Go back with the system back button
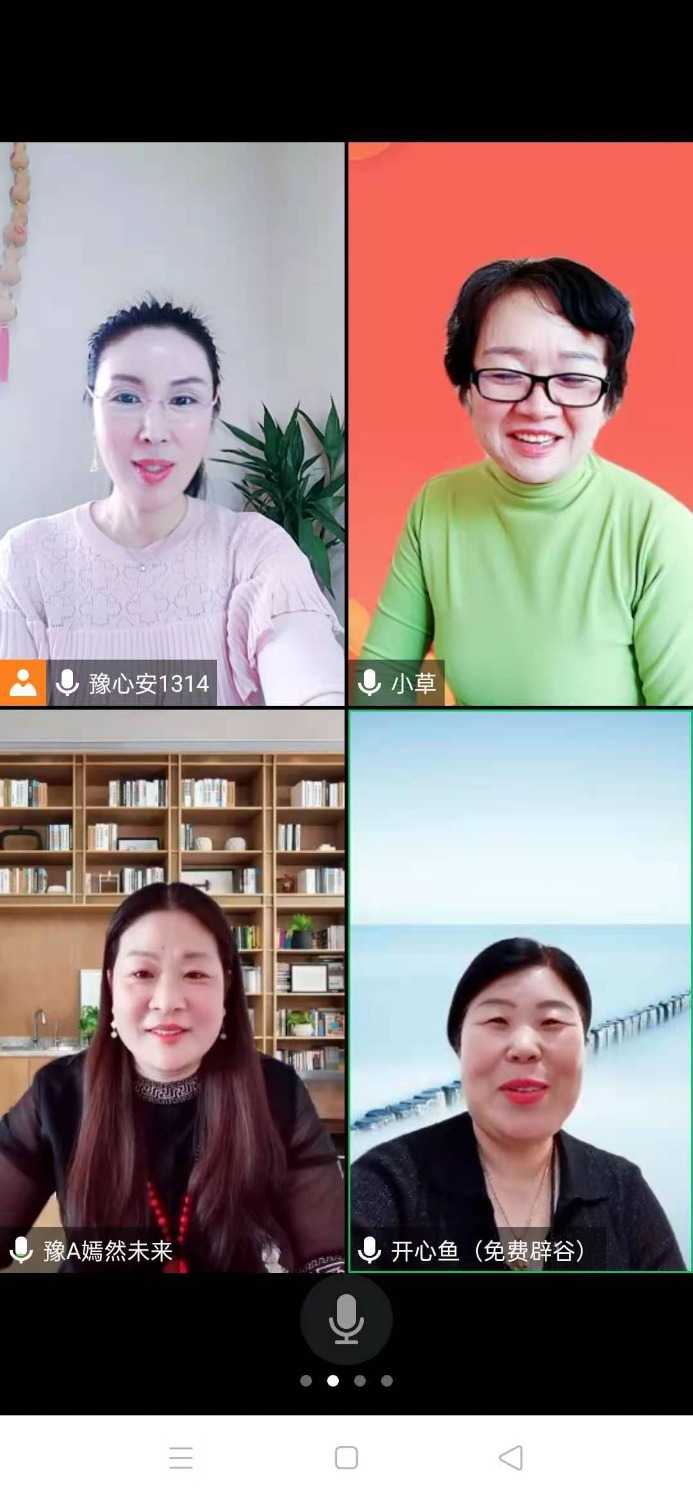This screenshot has height=1500, width=693. point(510,1458)
